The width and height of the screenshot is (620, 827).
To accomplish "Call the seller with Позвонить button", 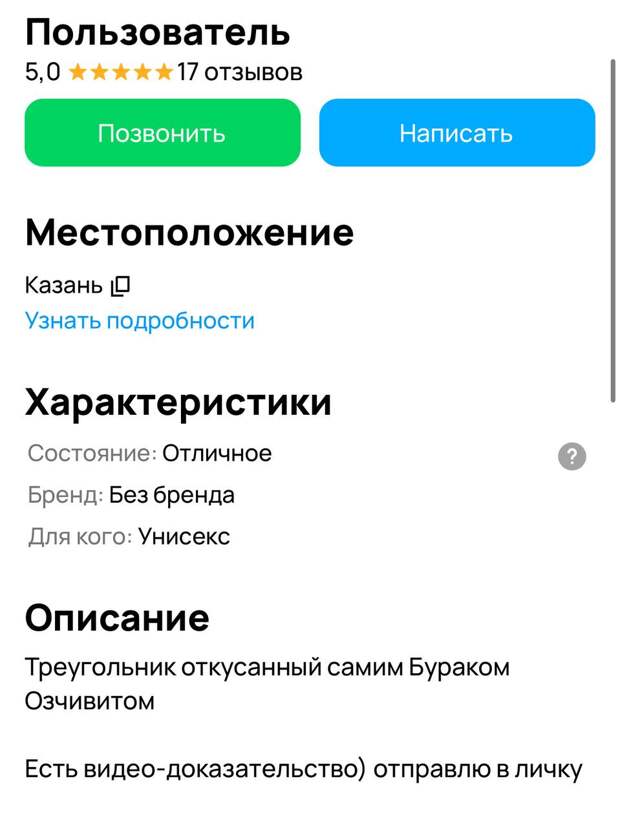I will [162, 133].
